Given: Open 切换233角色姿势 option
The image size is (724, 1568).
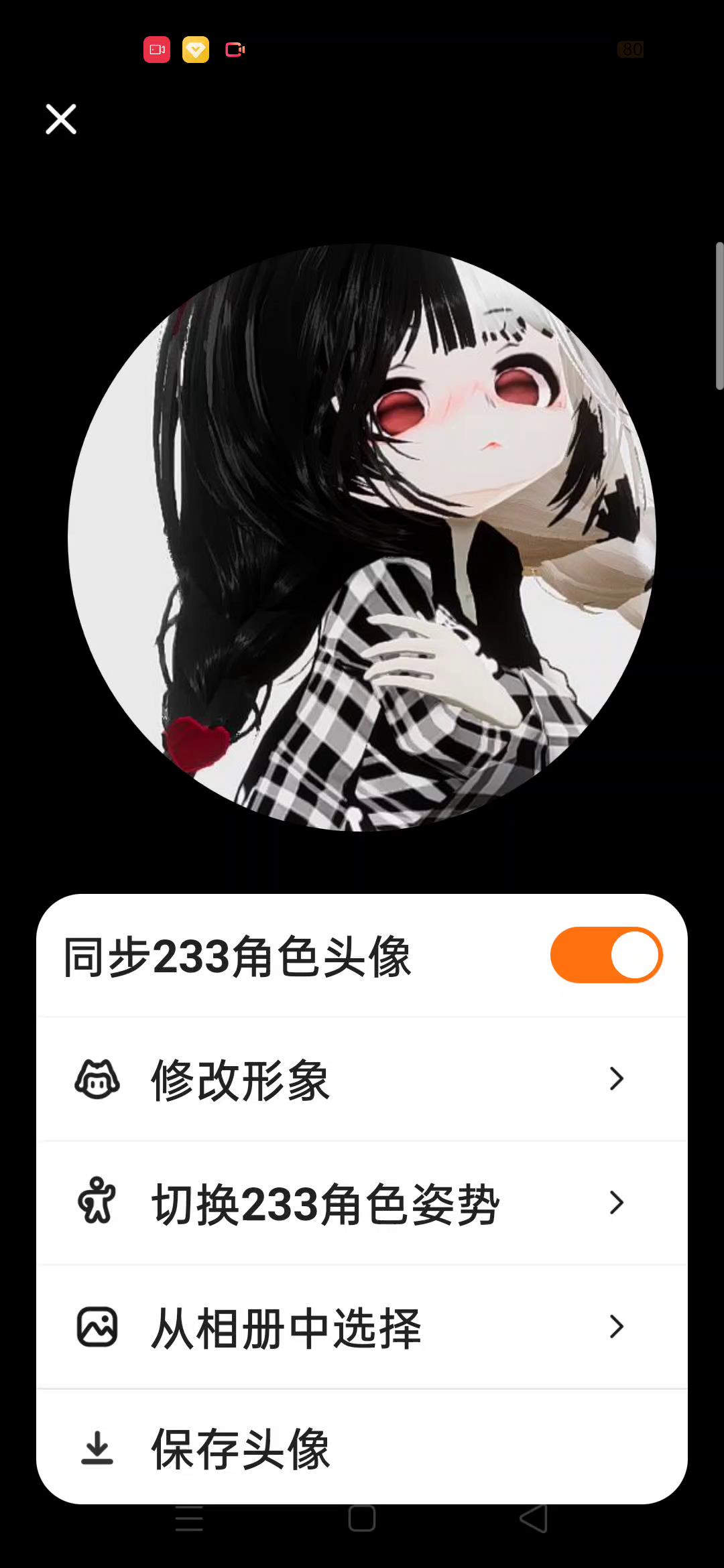Looking at the screenshot, I should (362, 1203).
